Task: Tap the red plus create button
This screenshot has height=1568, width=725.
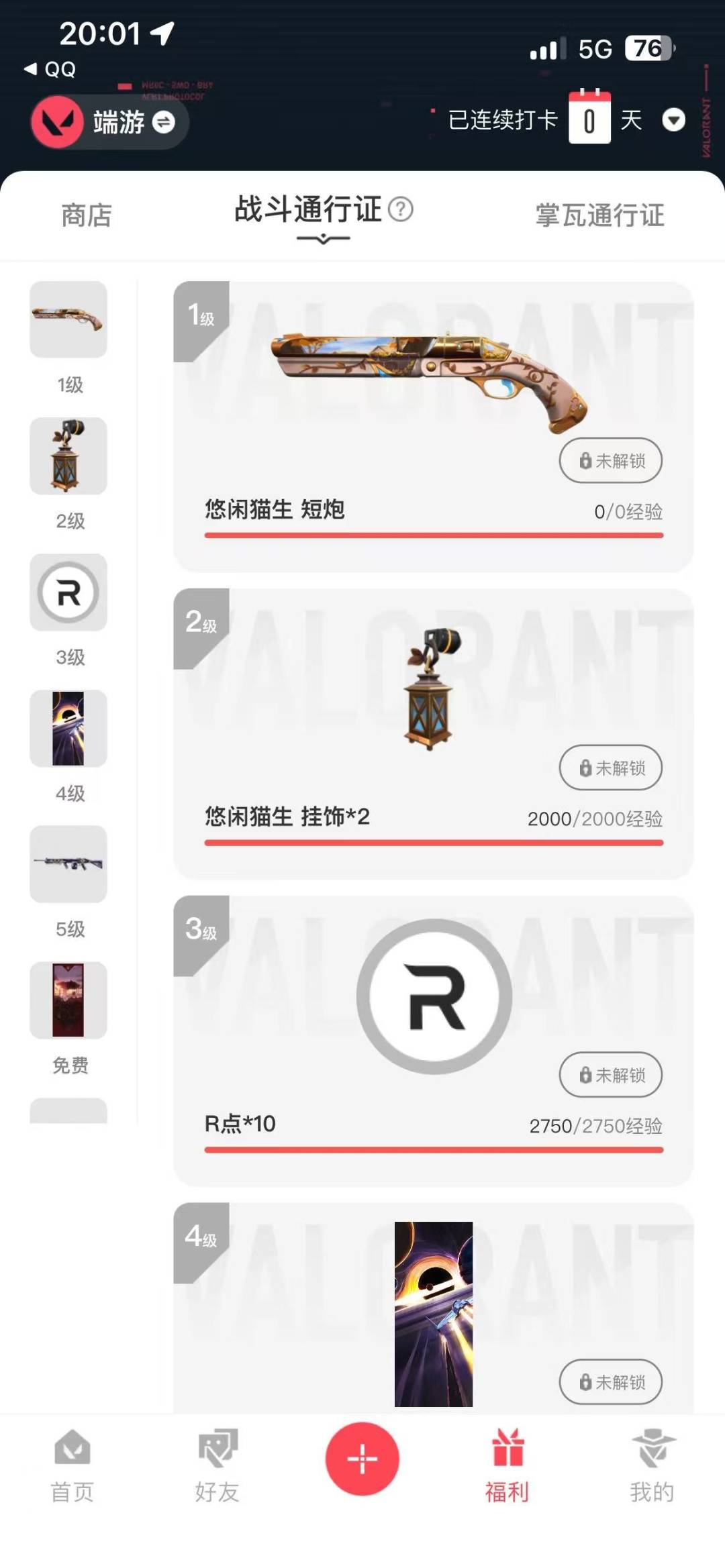Action: coord(362,1459)
